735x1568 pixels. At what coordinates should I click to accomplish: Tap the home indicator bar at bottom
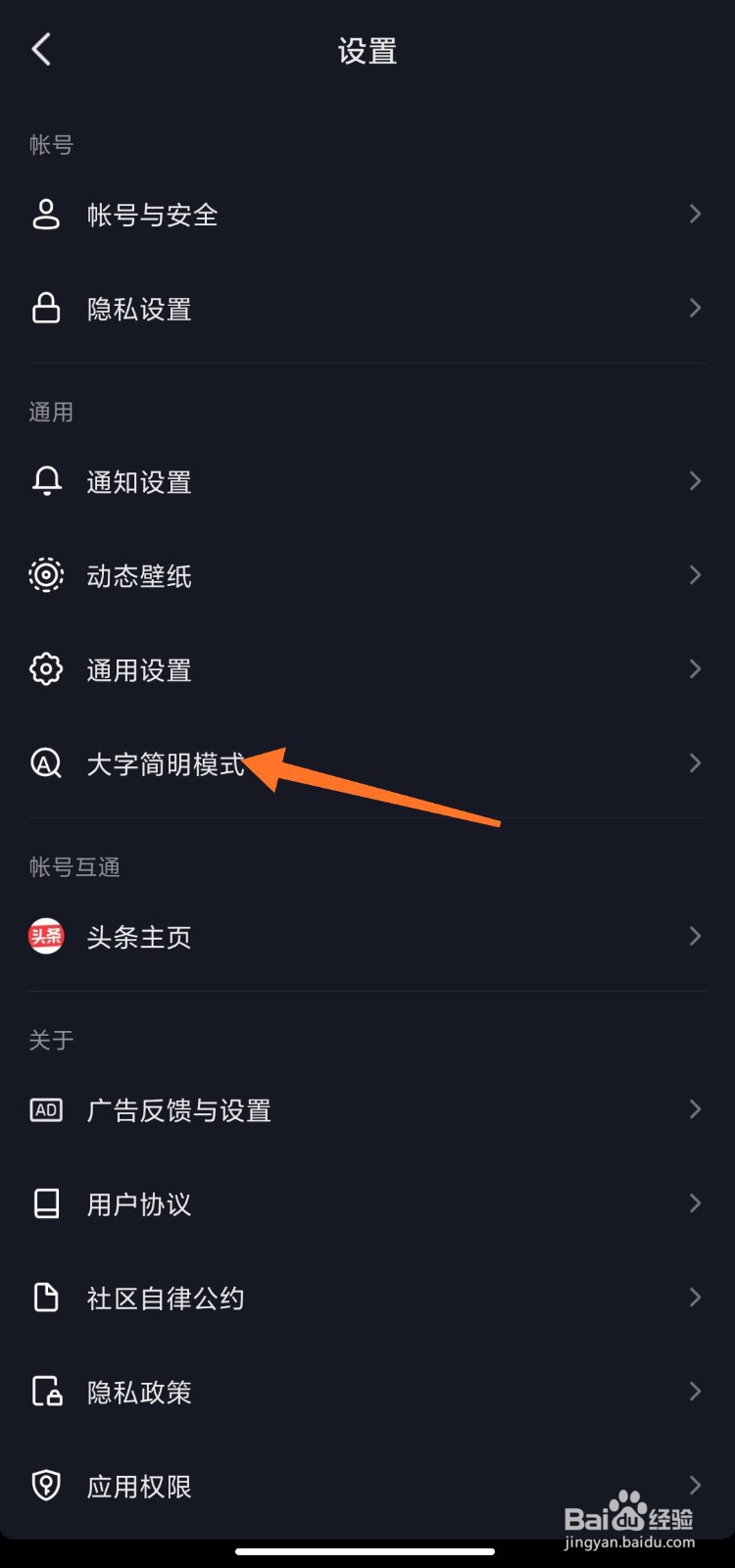(x=367, y=1551)
